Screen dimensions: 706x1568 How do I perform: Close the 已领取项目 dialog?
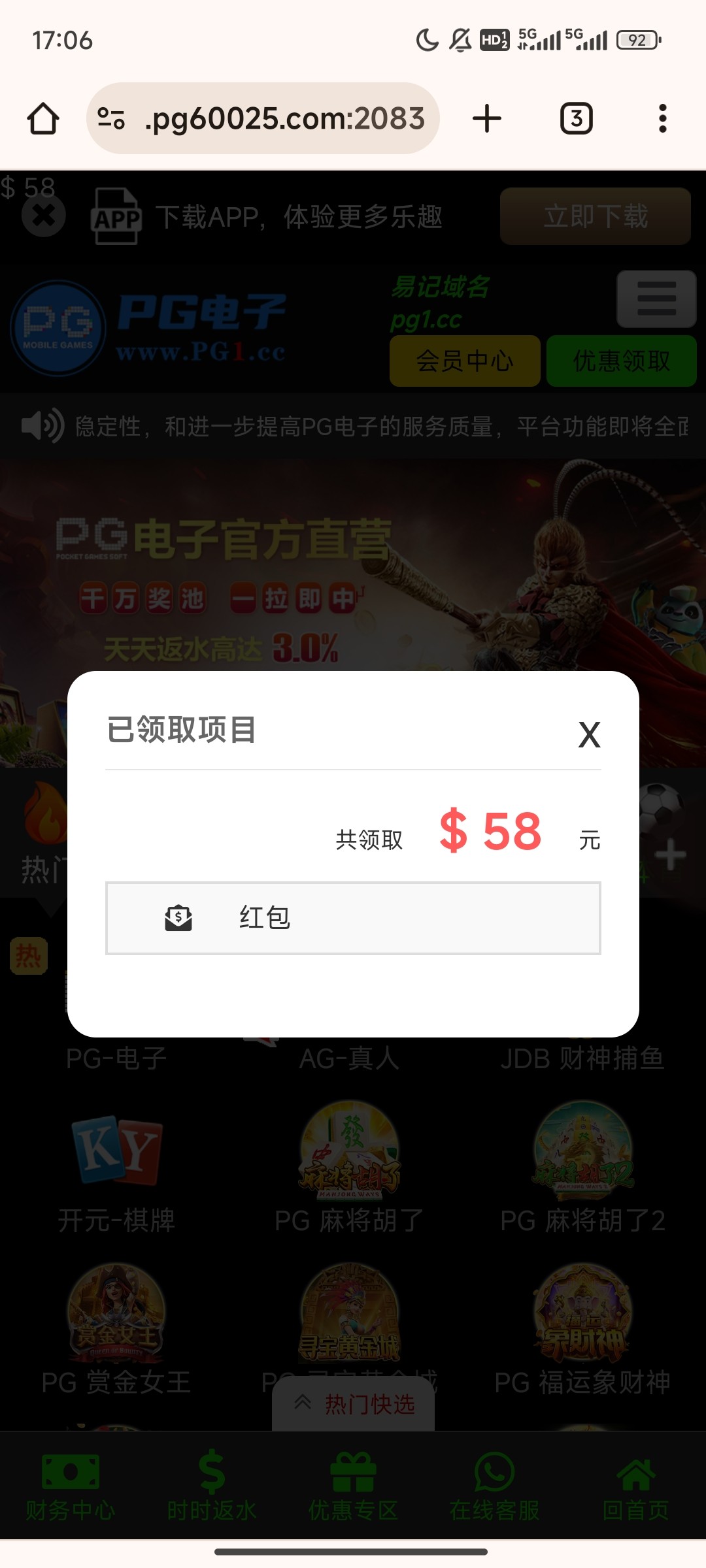[589, 735]
